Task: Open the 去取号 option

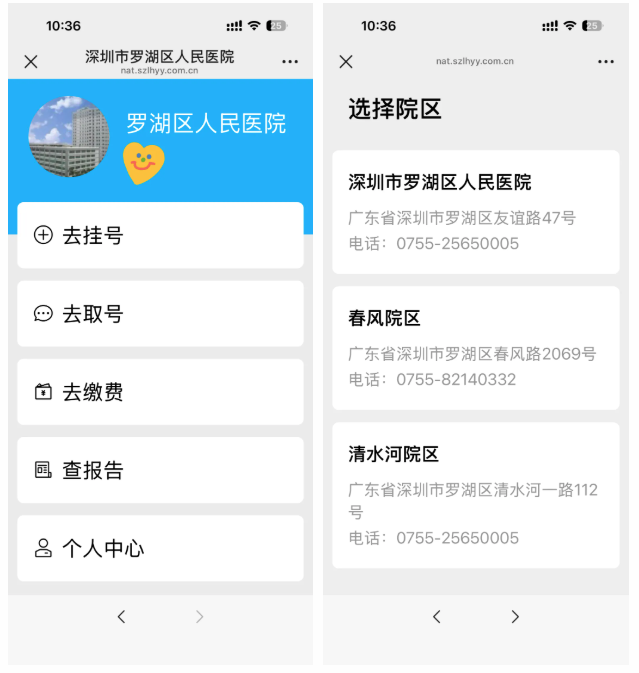Action: [160, 314]
